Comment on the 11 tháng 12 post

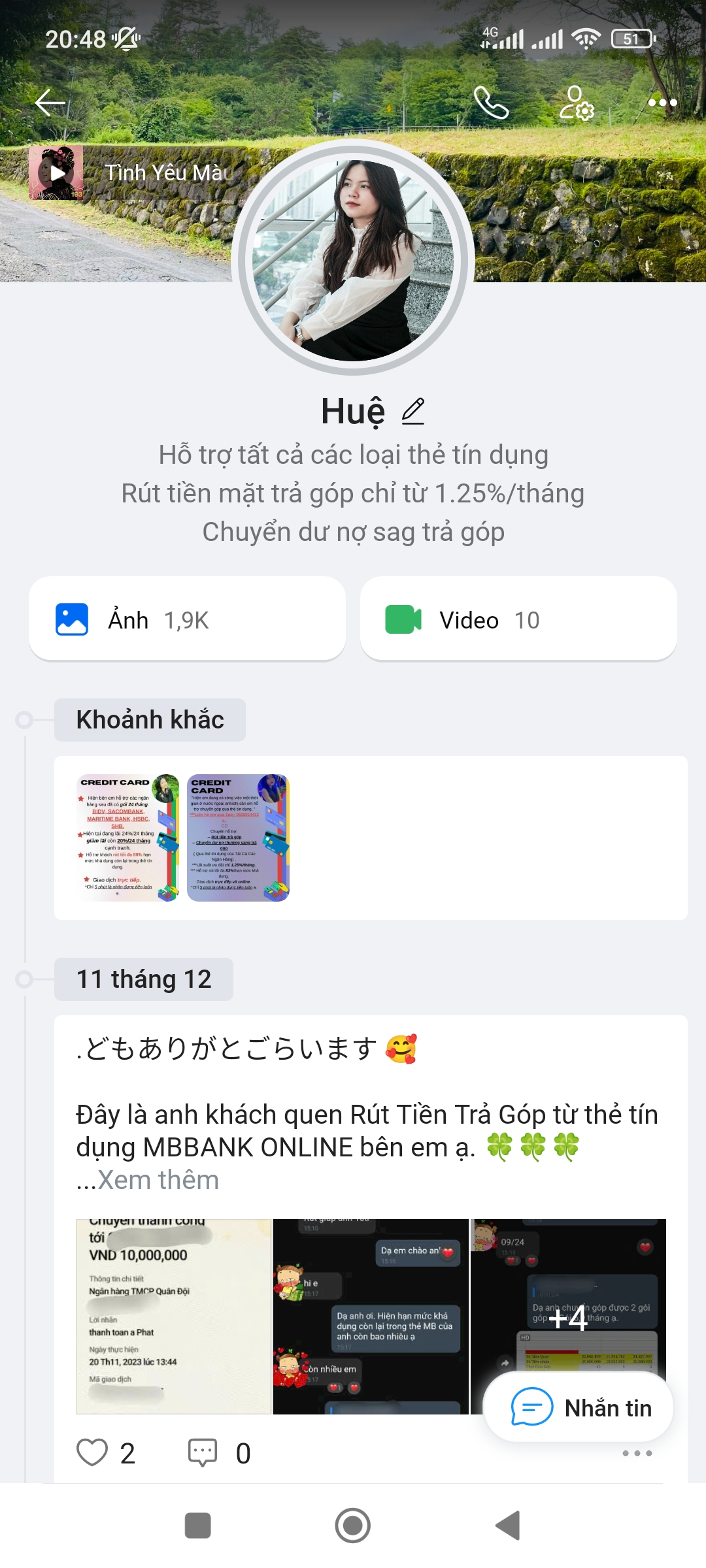[x=203, y=1453]
